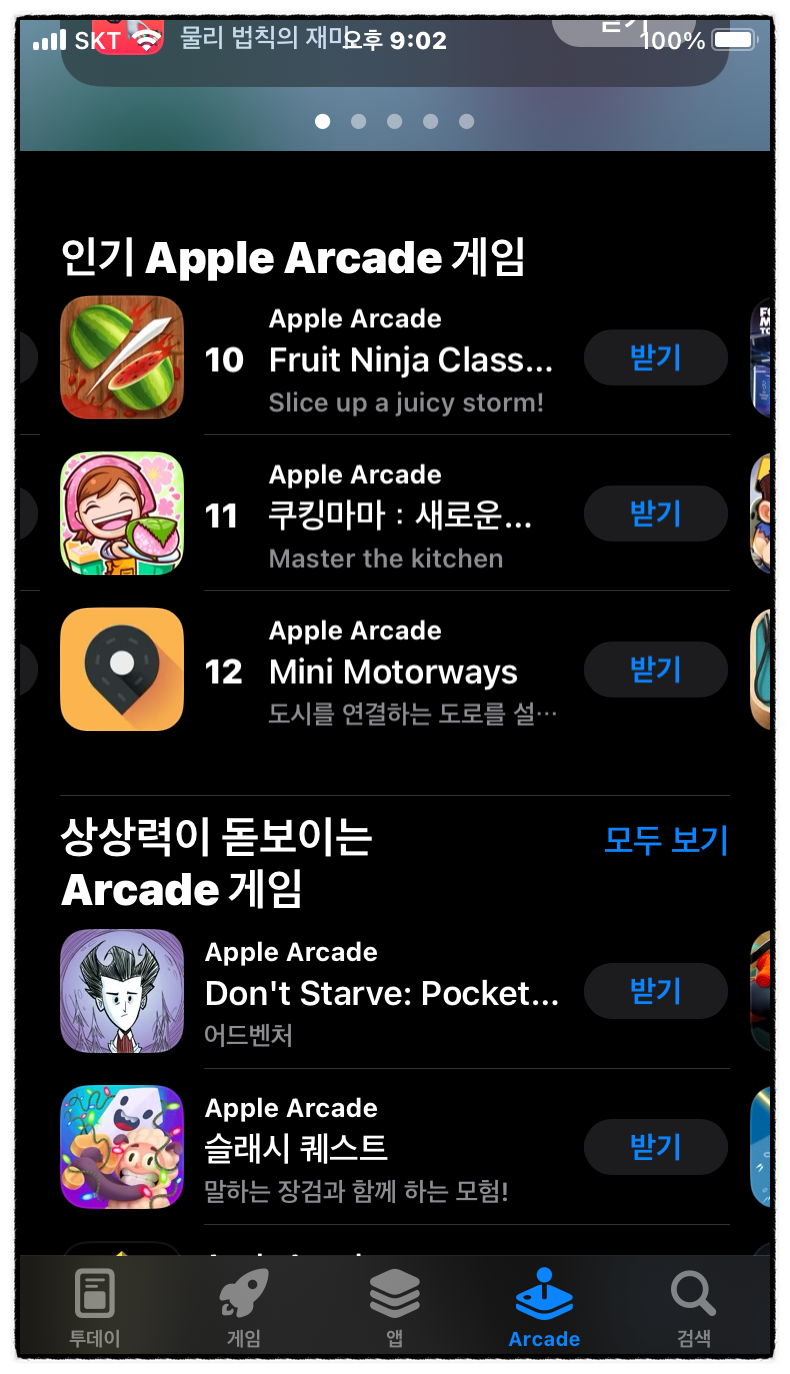The image size is (790, 1374).
Task: Select the Arcade tab
Action: [544, 1308]
